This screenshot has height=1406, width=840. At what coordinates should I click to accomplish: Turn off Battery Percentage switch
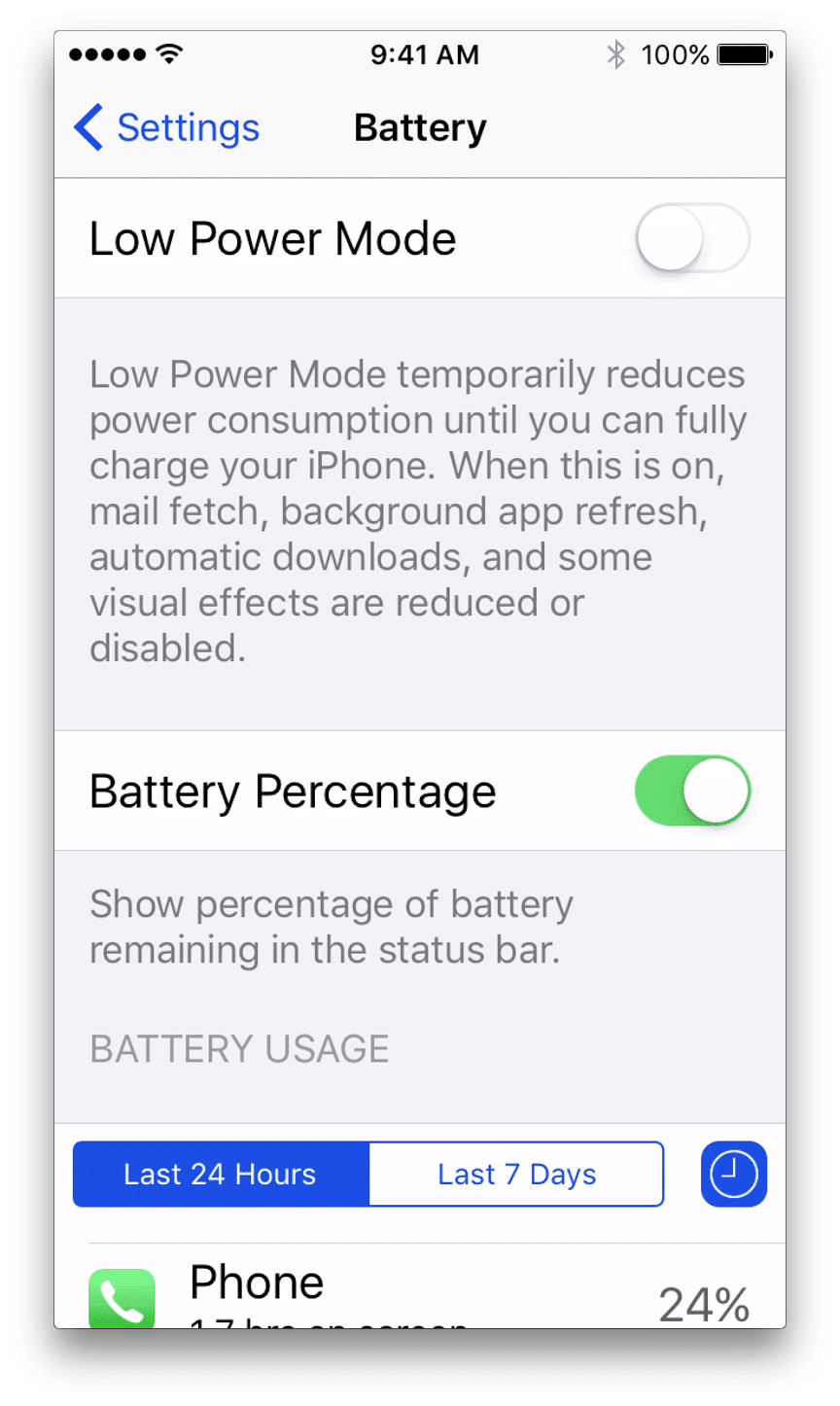(692, 791)
